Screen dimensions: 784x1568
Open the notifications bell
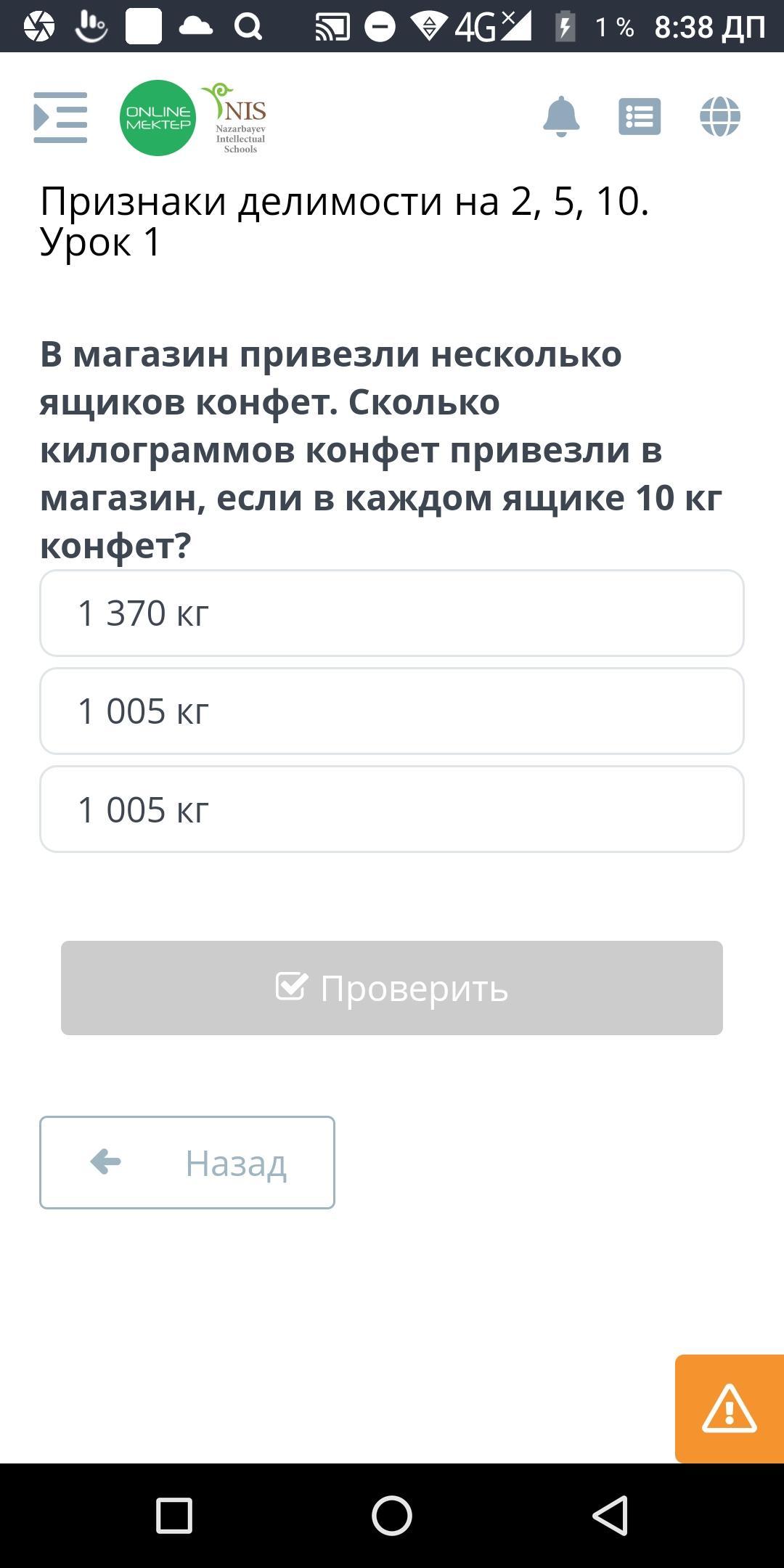[x=561, y=116]
